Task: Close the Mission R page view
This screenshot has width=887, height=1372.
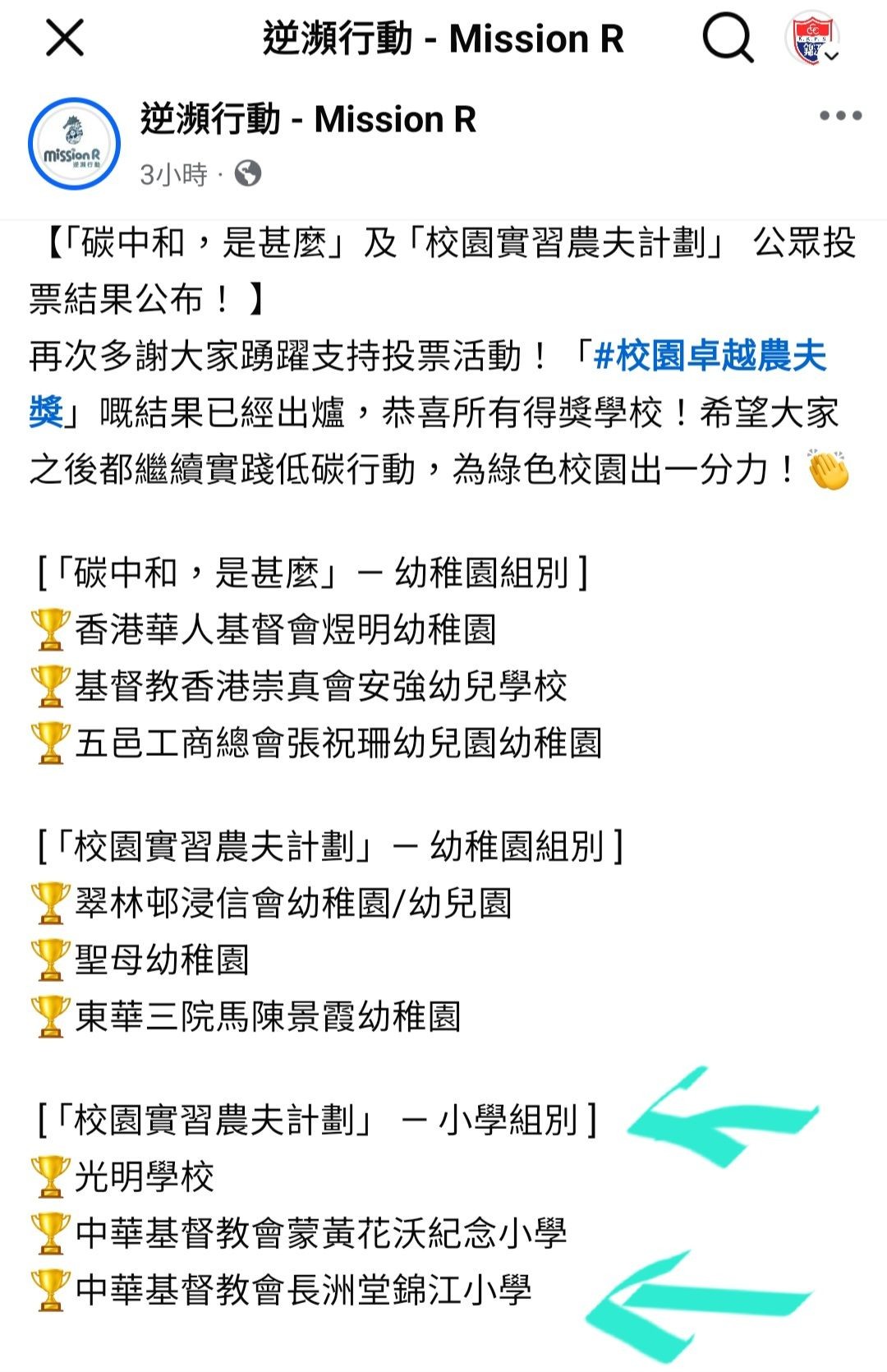Action: coord(64,39)
